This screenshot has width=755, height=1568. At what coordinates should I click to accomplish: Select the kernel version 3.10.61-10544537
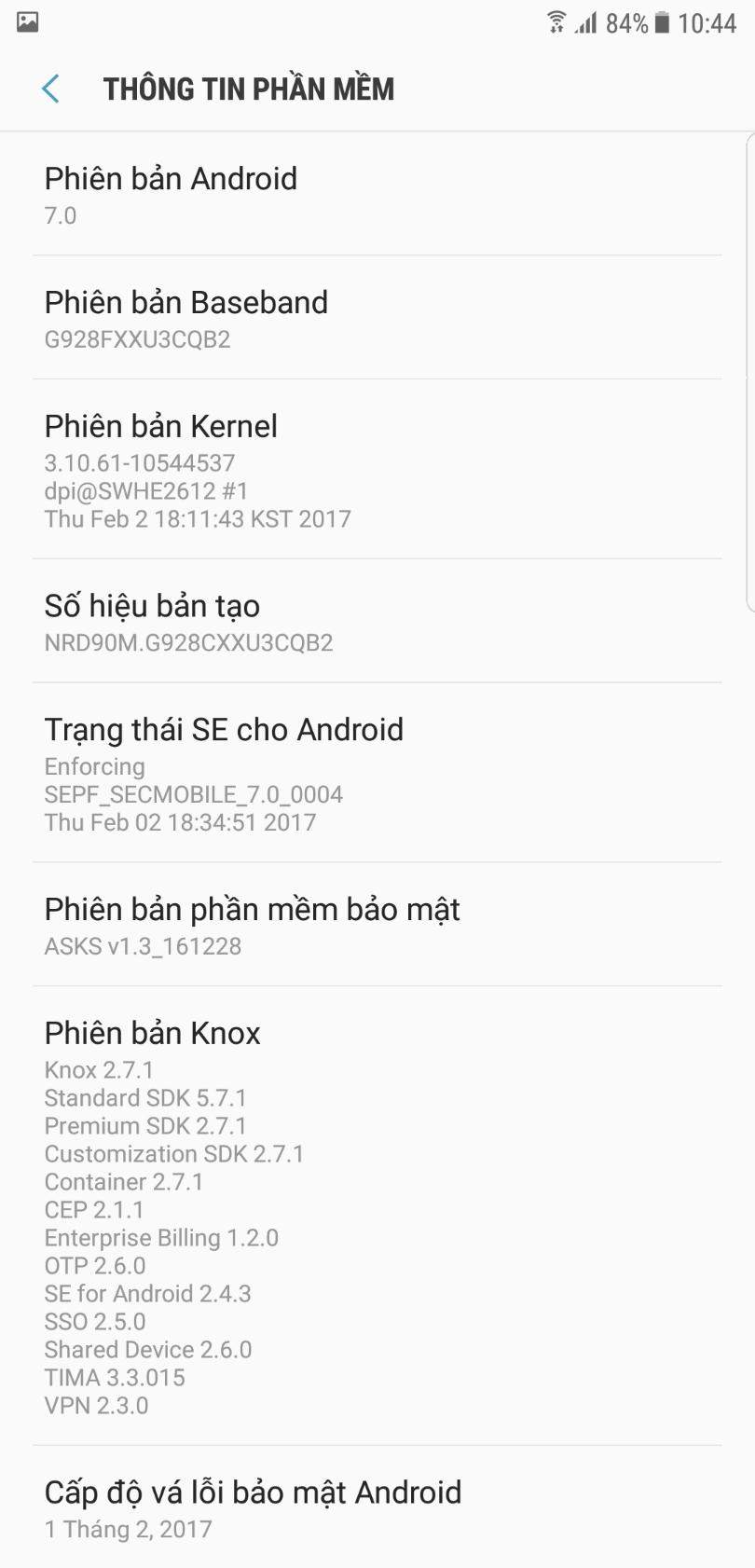click(x=140, y=462)
